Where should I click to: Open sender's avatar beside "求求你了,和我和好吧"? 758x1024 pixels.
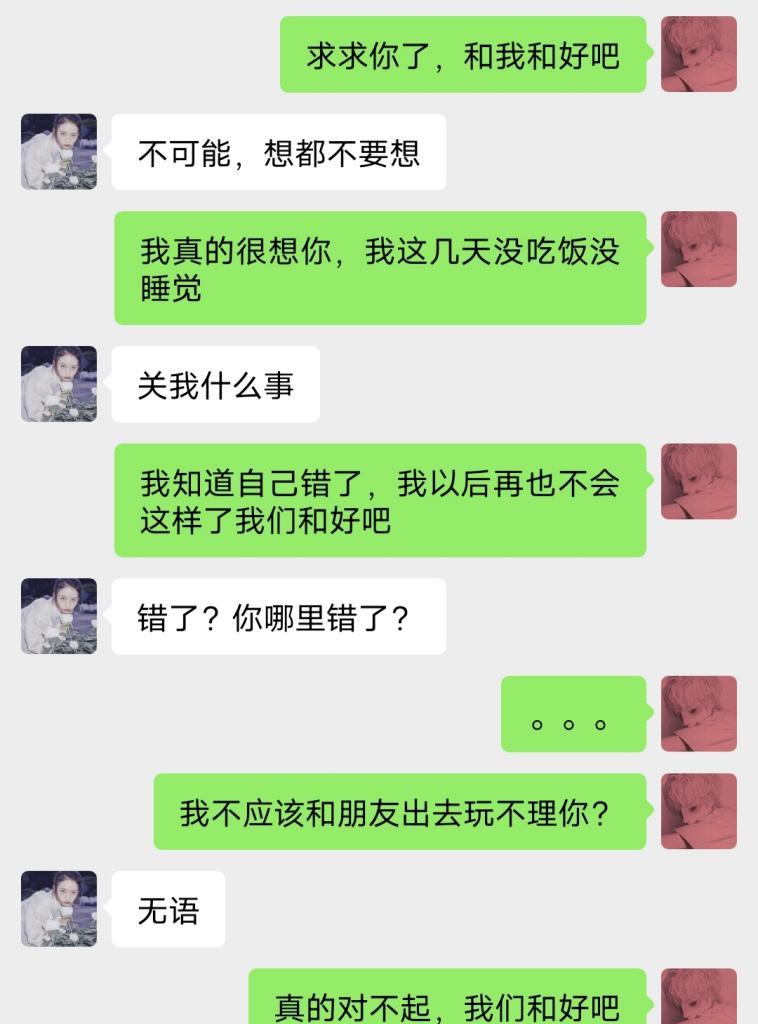(x=699, y=54)
